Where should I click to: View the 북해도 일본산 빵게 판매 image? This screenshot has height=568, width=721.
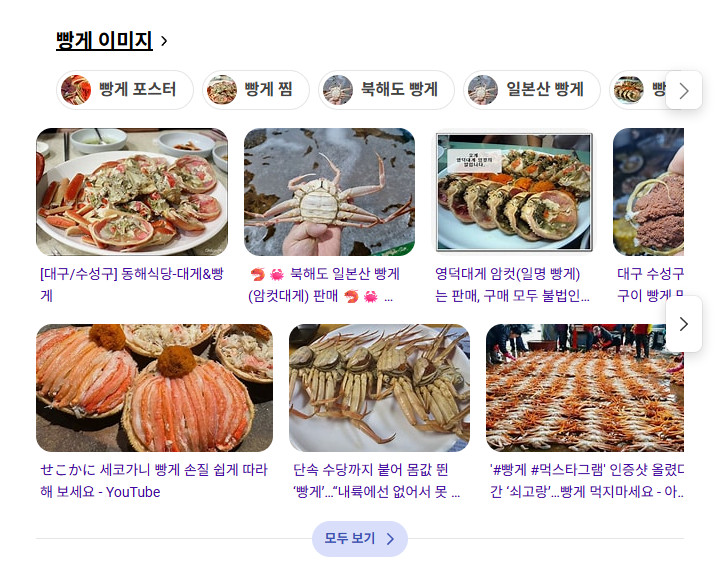[x=329, y=192]
